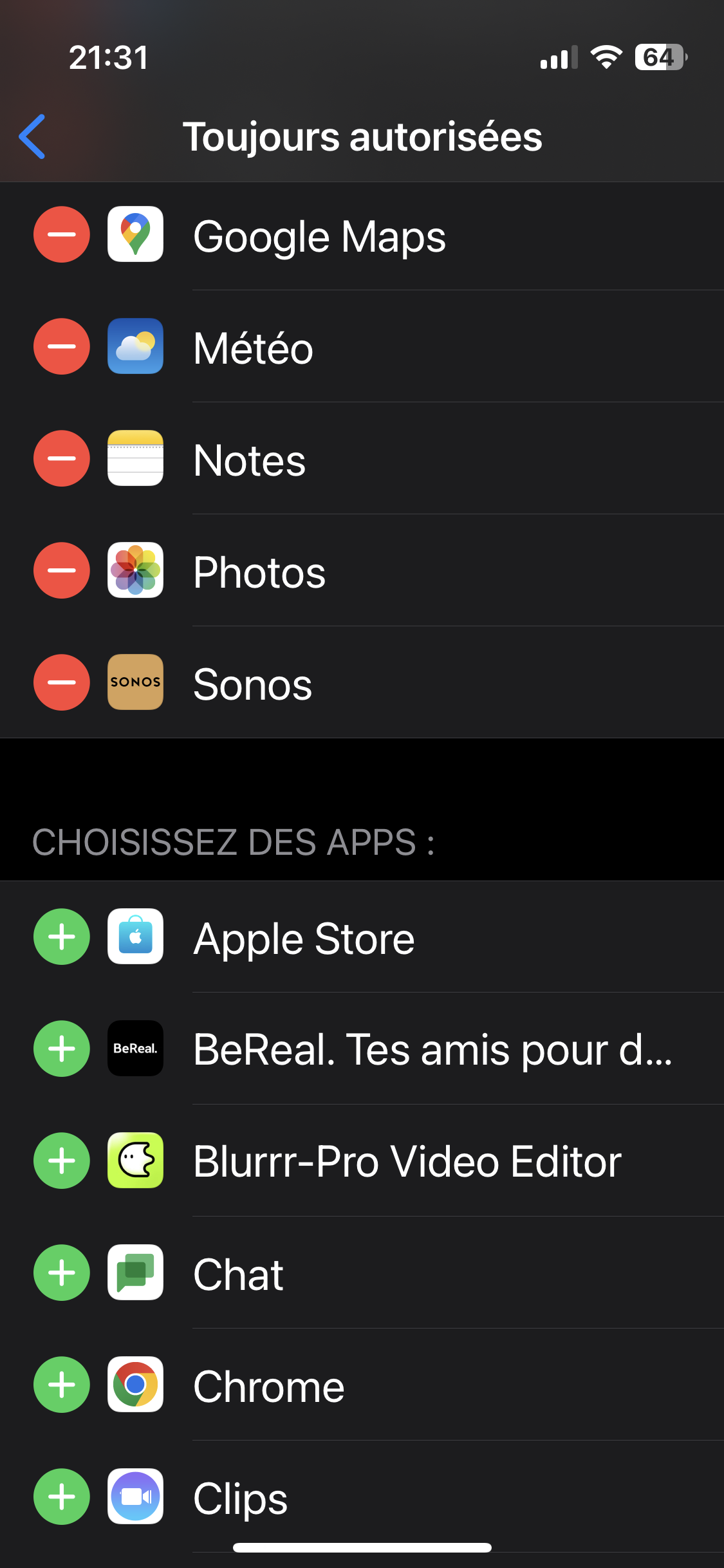724x1568 pixels.
Task: Add Clips to the allowed list
Action: pos(62,1497)
